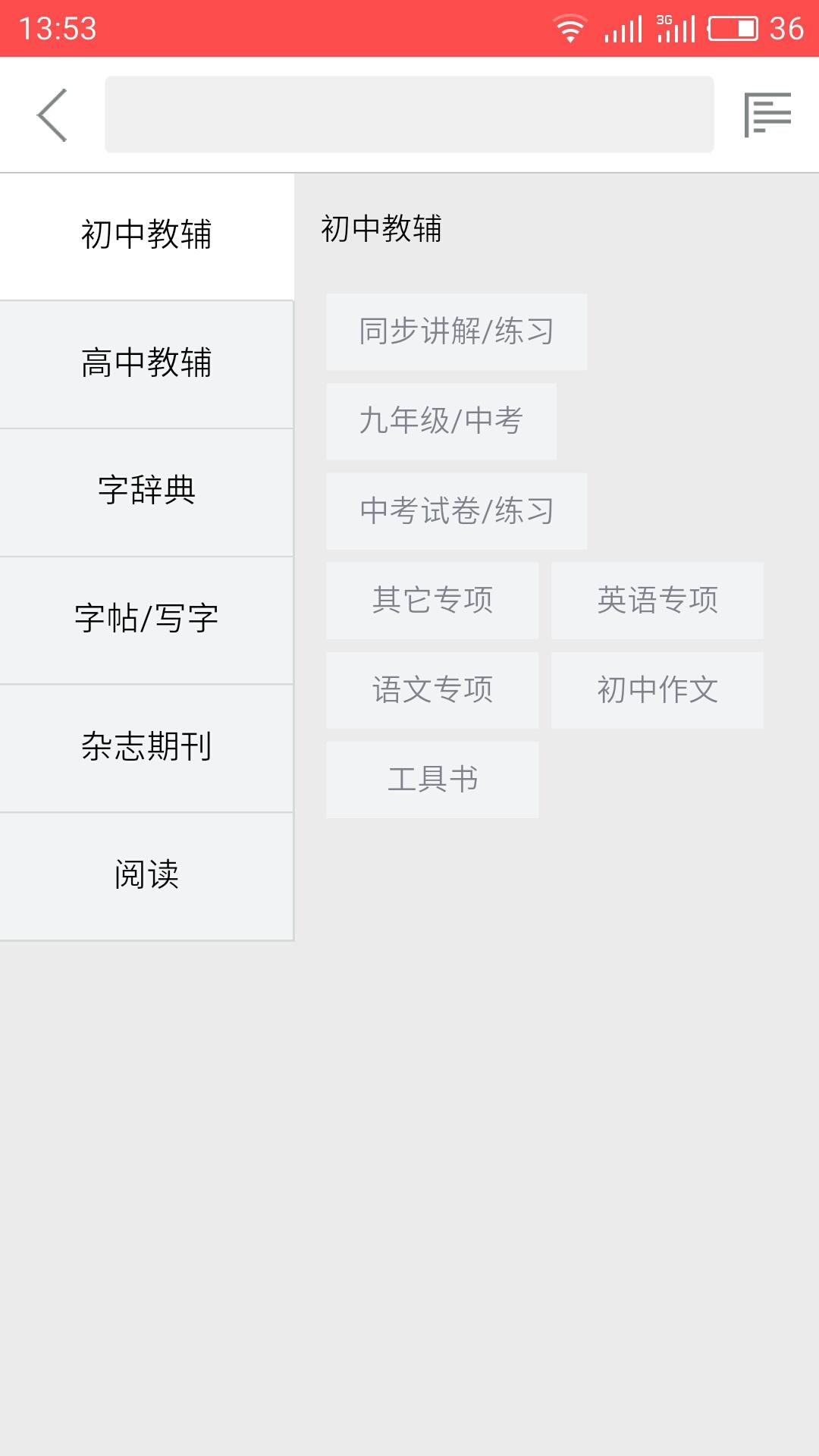819x1456 pixels.
Task: Open the 字帖/写字 category
Action: point(146,619)
